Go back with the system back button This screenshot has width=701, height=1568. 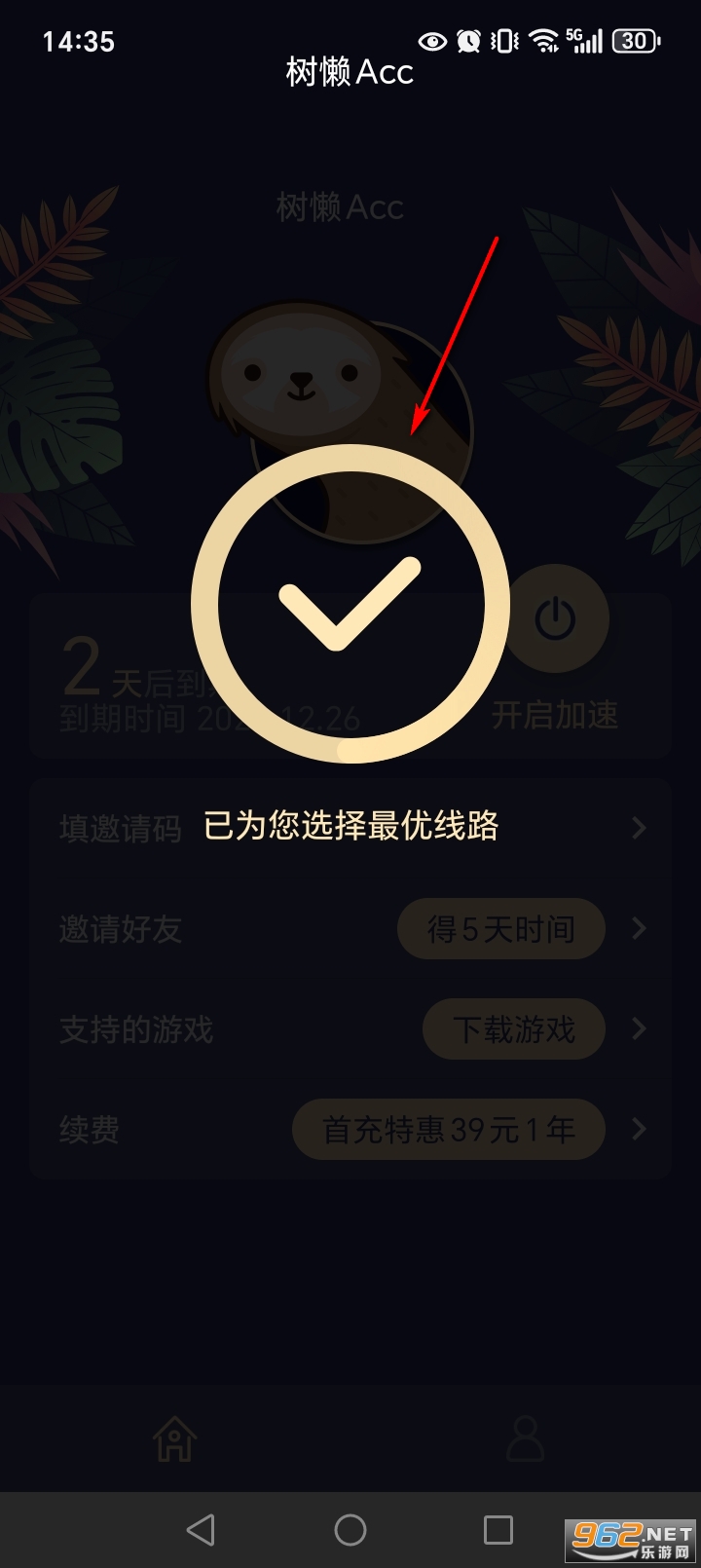click(x=201, y=1530)
